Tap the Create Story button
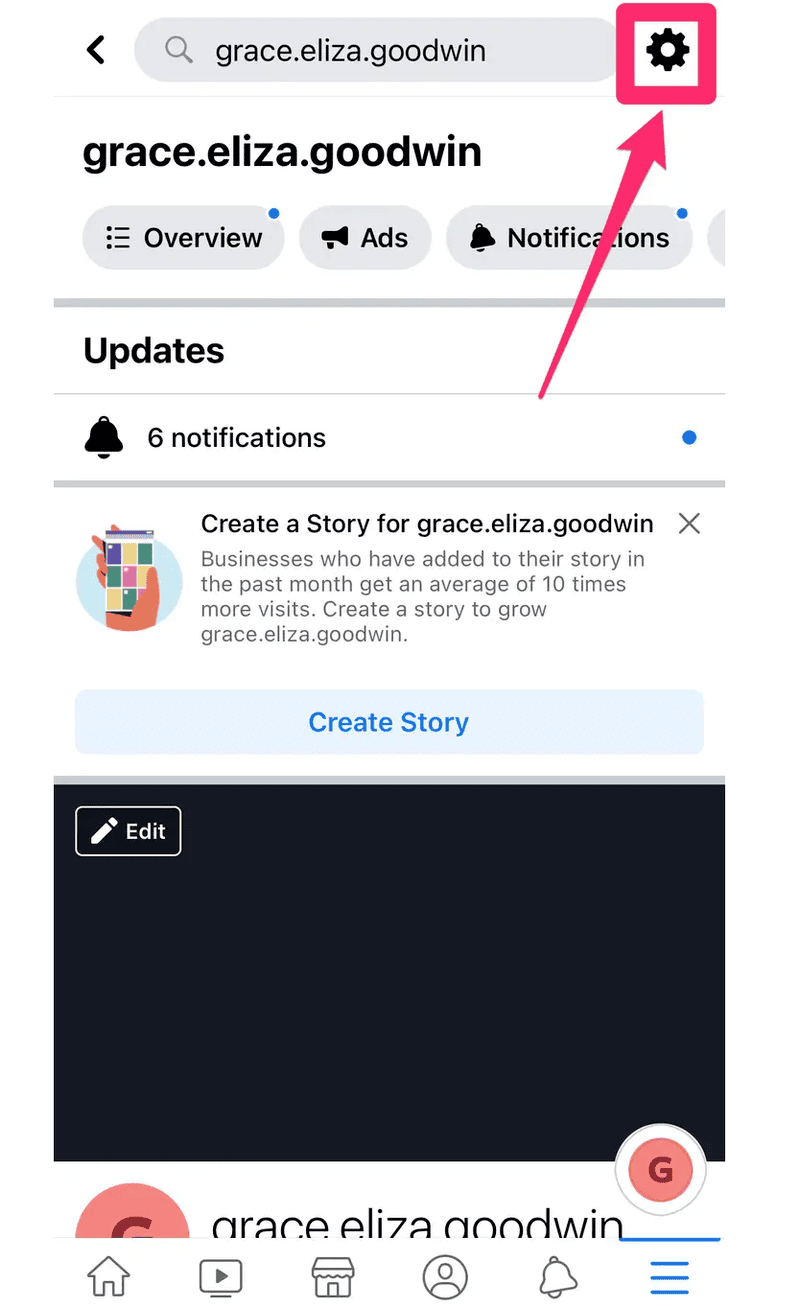Image resolution: width=800 pixels, height=1307 pixels. point(389,722)
